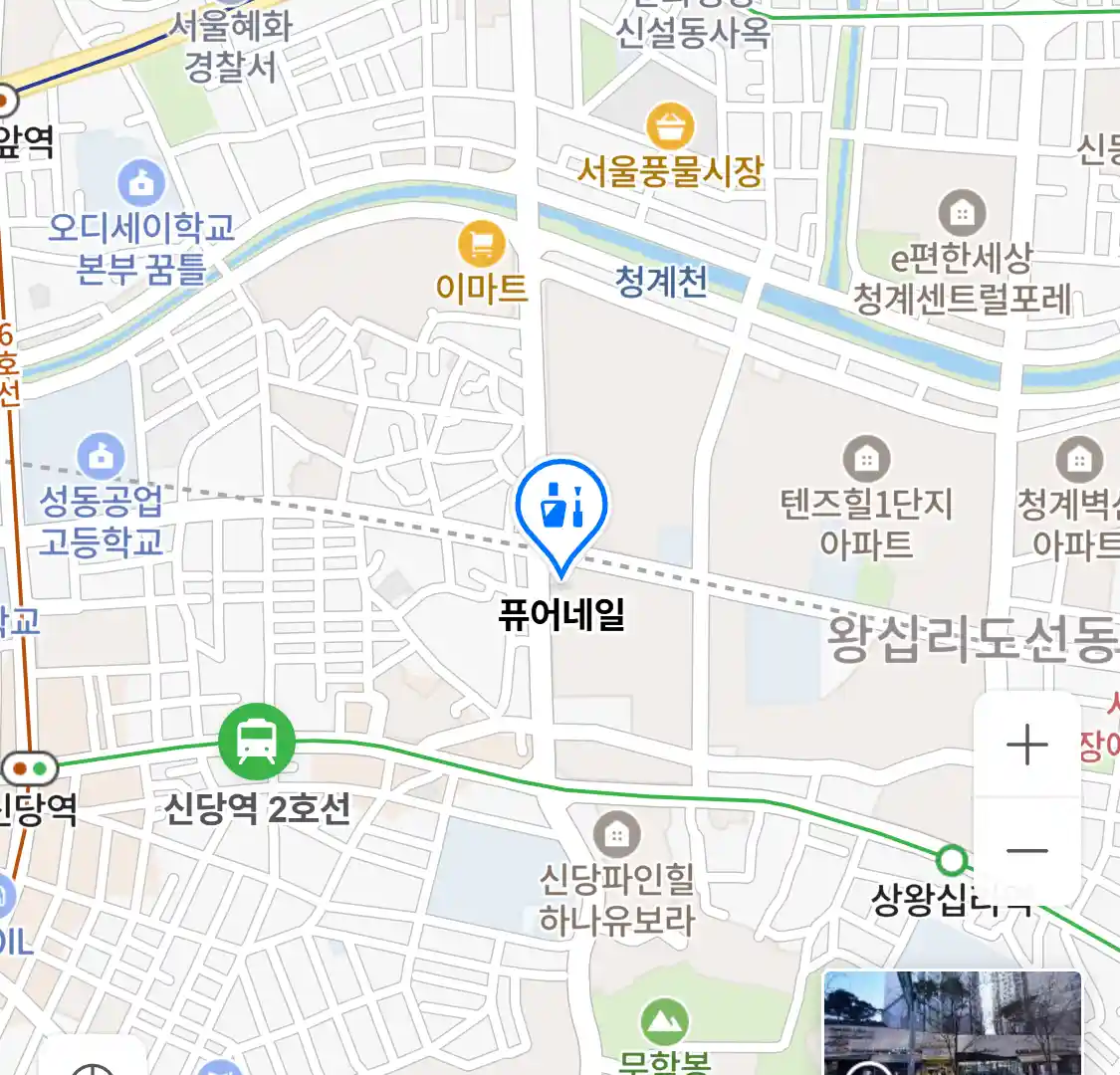Tap the e편한세상 청계센트럴포레 marker
Viewport: 1120px width, 1075px height.
(x=962, y=213)
